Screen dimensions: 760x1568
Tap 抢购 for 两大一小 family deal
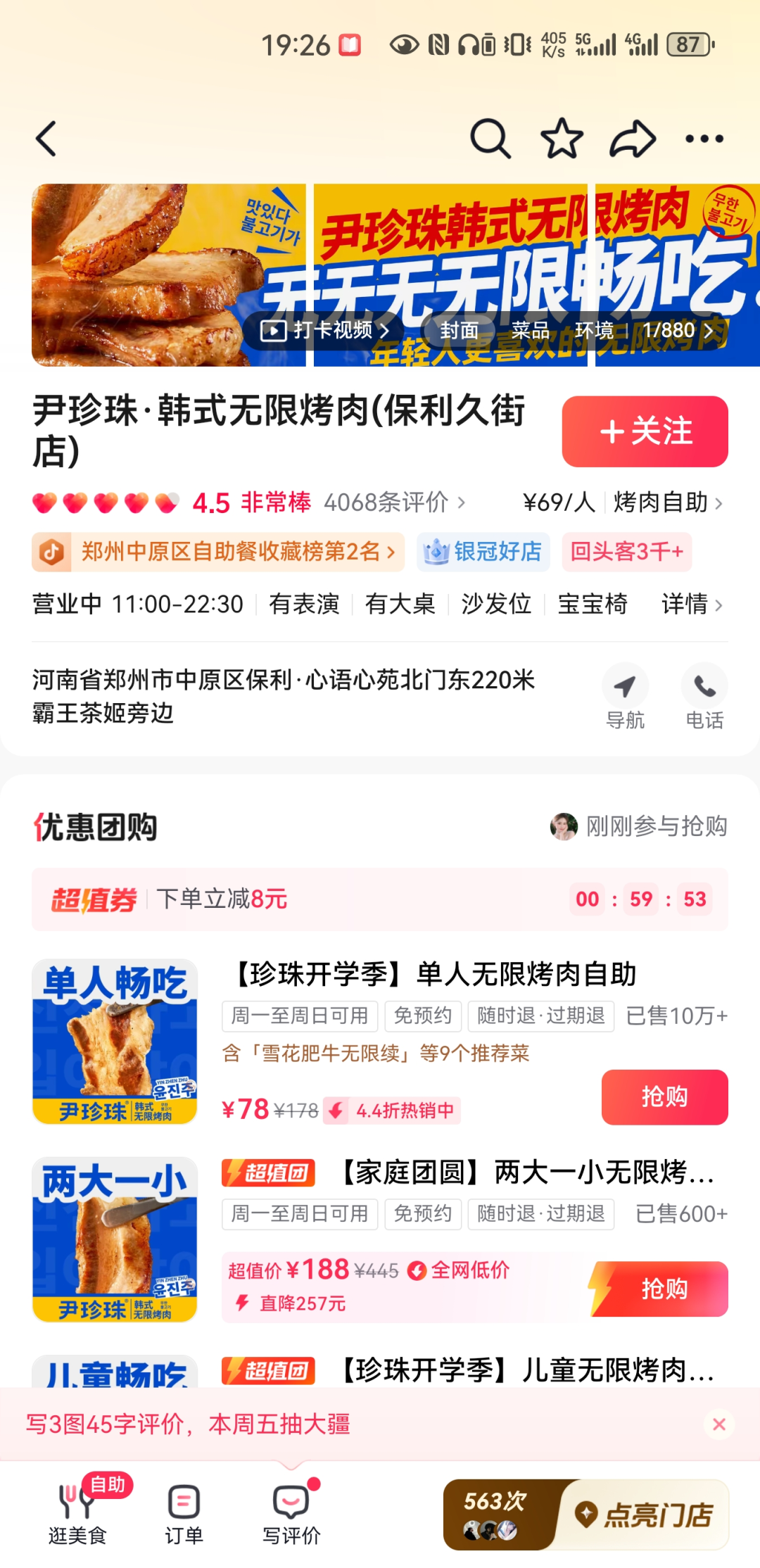coord(664,1289)
